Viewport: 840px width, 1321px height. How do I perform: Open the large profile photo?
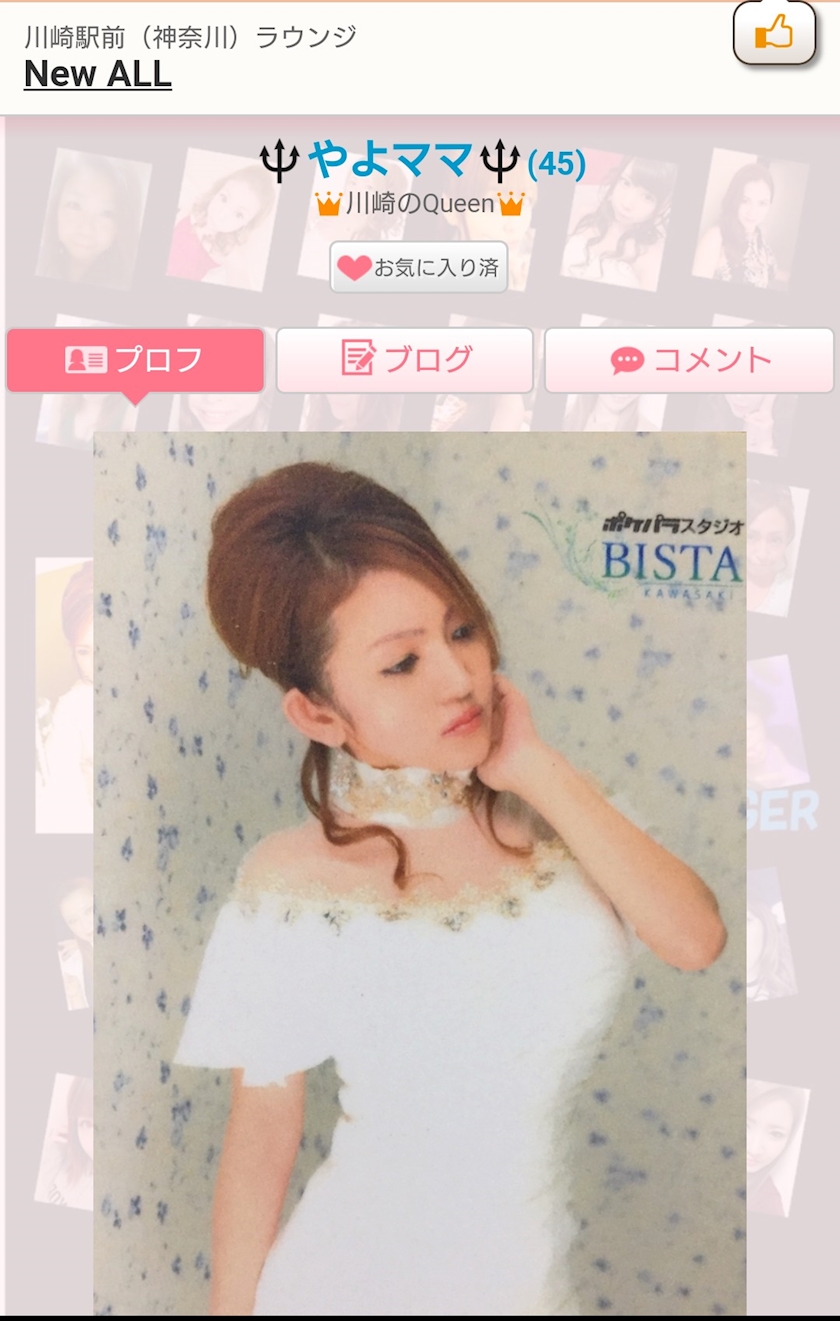(x=420, y=873)
